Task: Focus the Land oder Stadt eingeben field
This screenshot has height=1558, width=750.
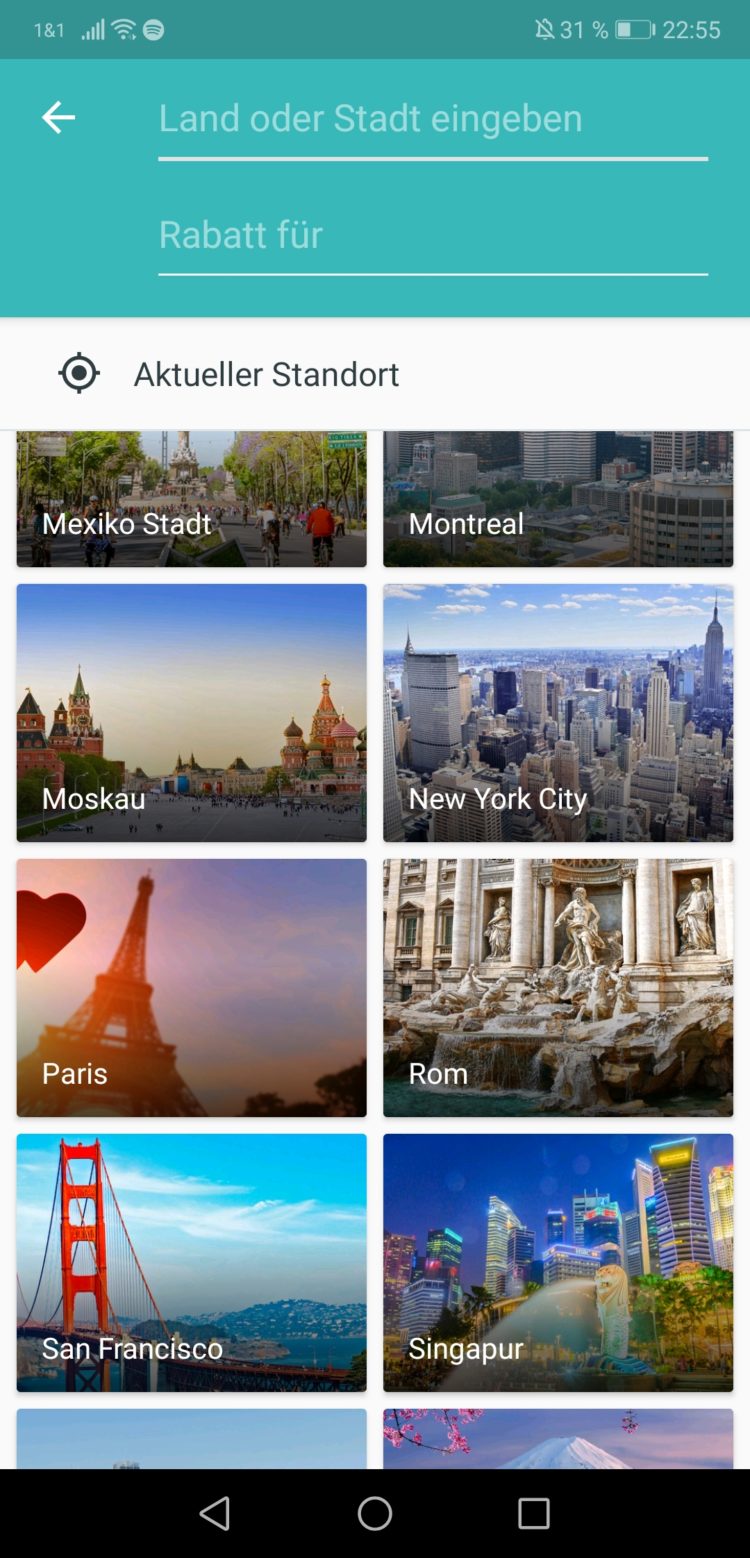Action: coord(432,119)
